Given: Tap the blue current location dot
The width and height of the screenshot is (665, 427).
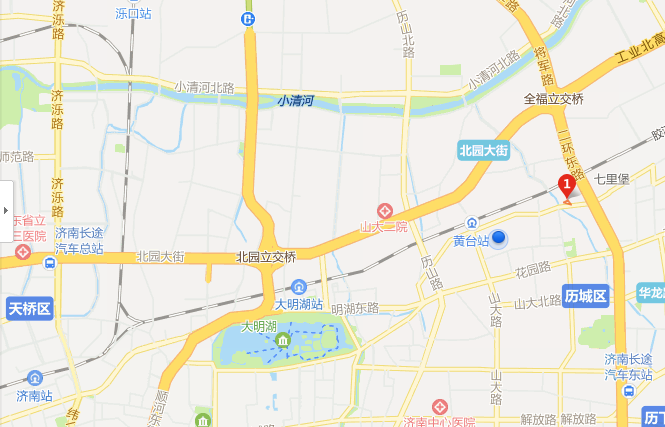Looking at the screenshot, I should pos(501,238).
